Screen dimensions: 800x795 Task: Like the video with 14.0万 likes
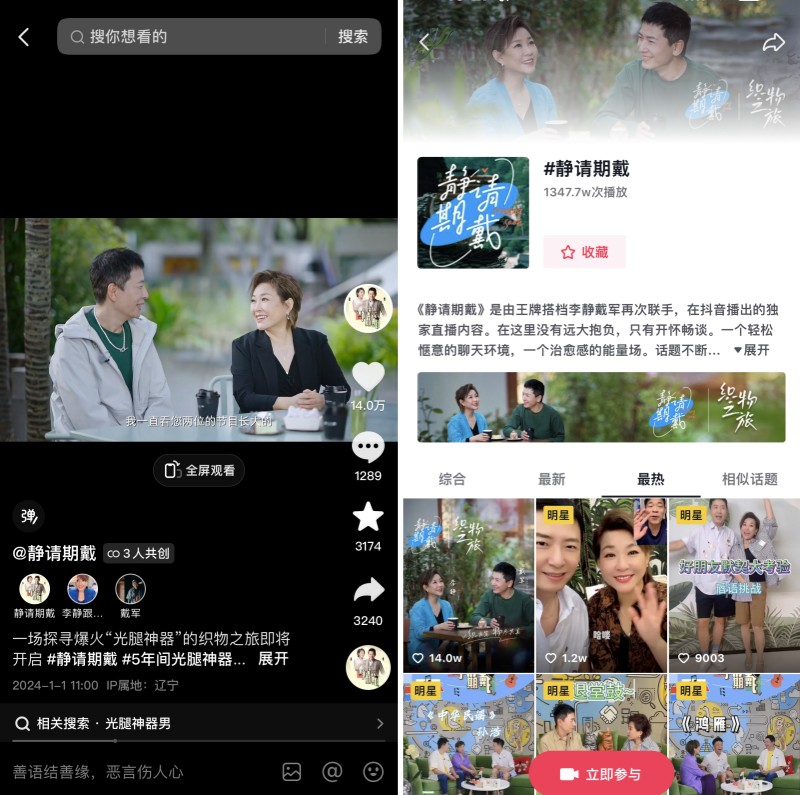[x=368, y=377]
